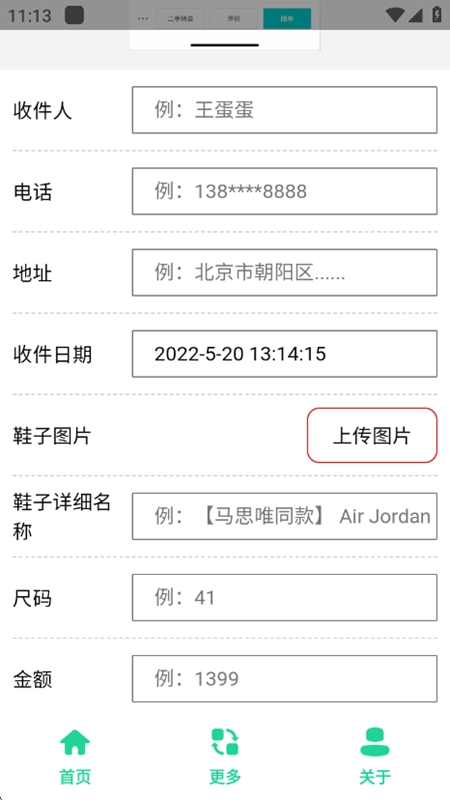The height and width of the screenshot is (800, 450).
Task: Open the 关于 tab
Action: [x=375, y=756]
